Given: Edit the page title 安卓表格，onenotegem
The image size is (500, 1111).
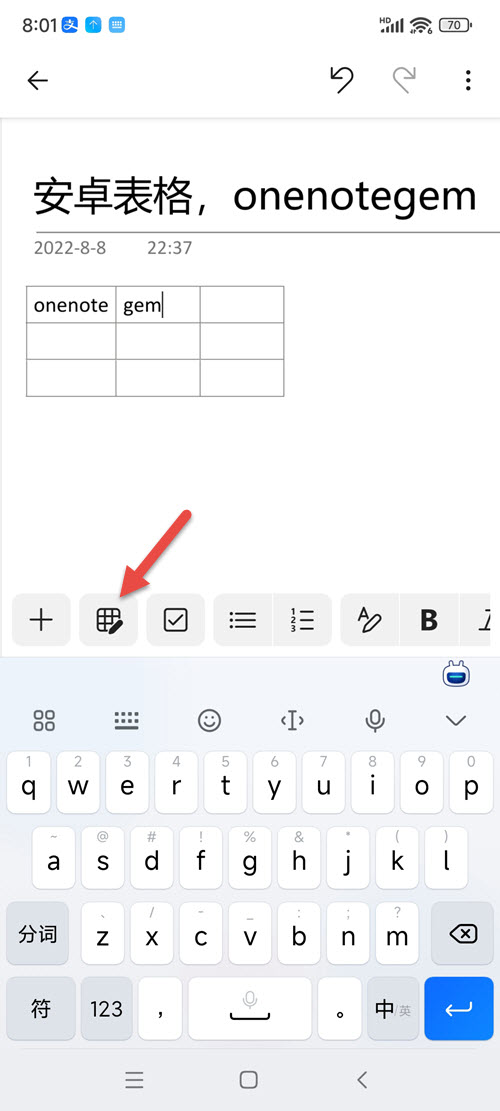Looking at the screenshot, I should point(255,197).
